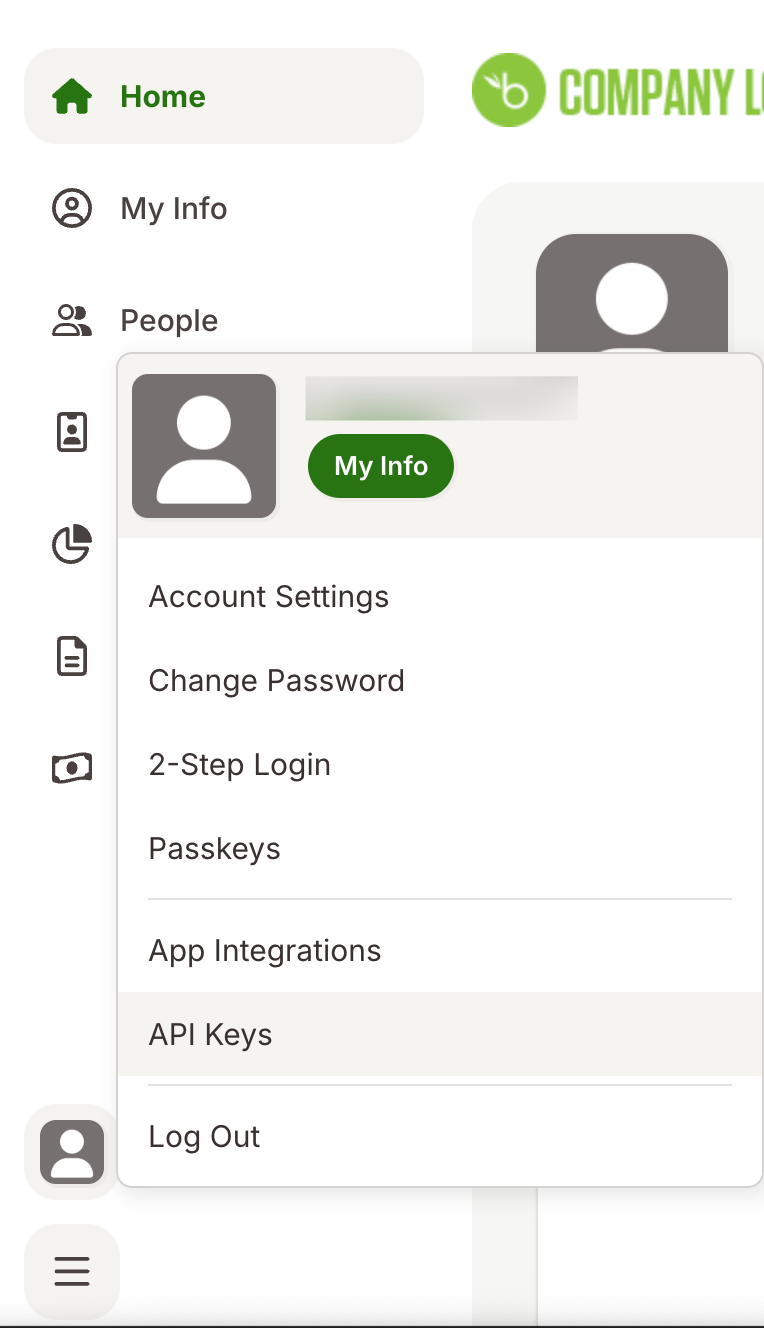Click the avatar thumbnail inside the popup menu
This screenshot has height=1328, width=764.
204,446
